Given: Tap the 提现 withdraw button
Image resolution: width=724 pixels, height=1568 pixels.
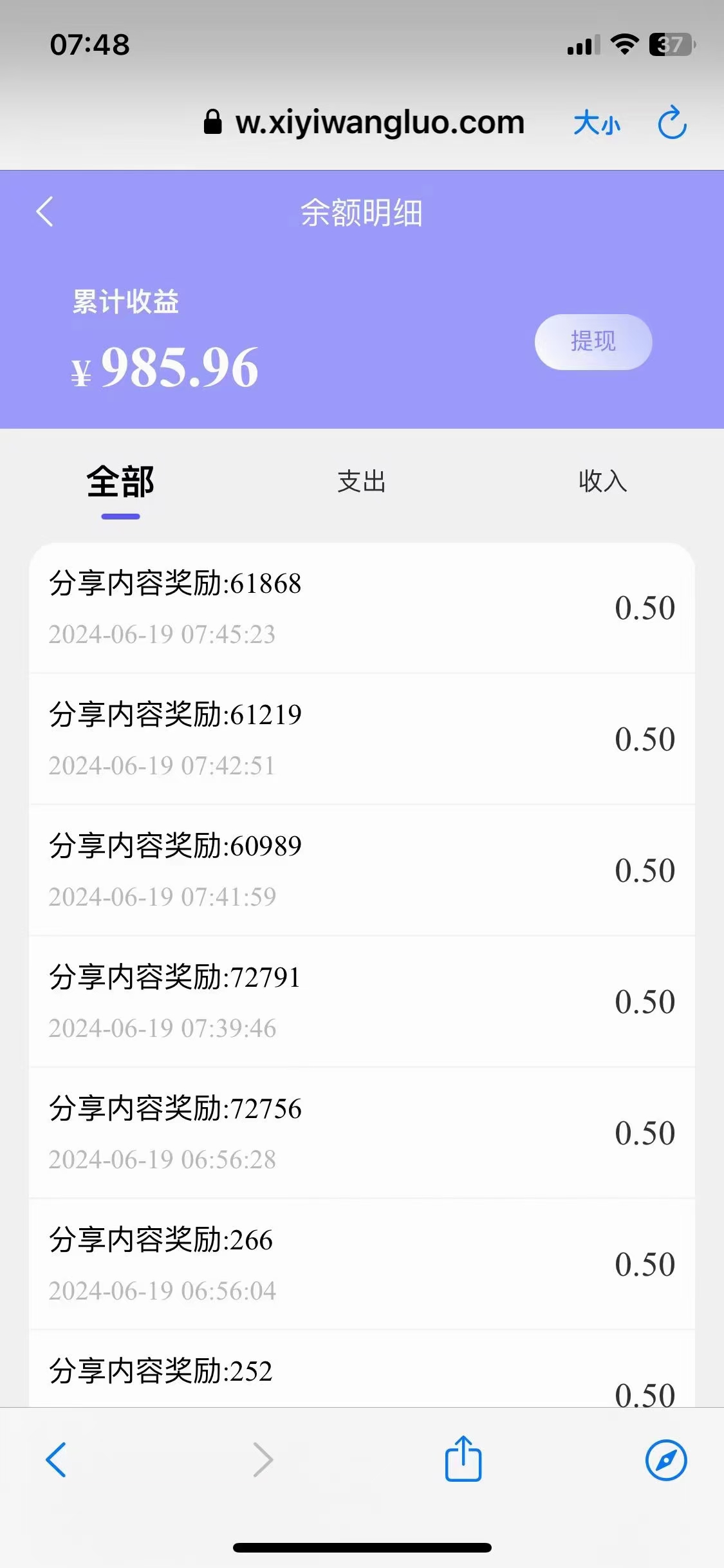Looking at the screenshot, I should point(593,342).
